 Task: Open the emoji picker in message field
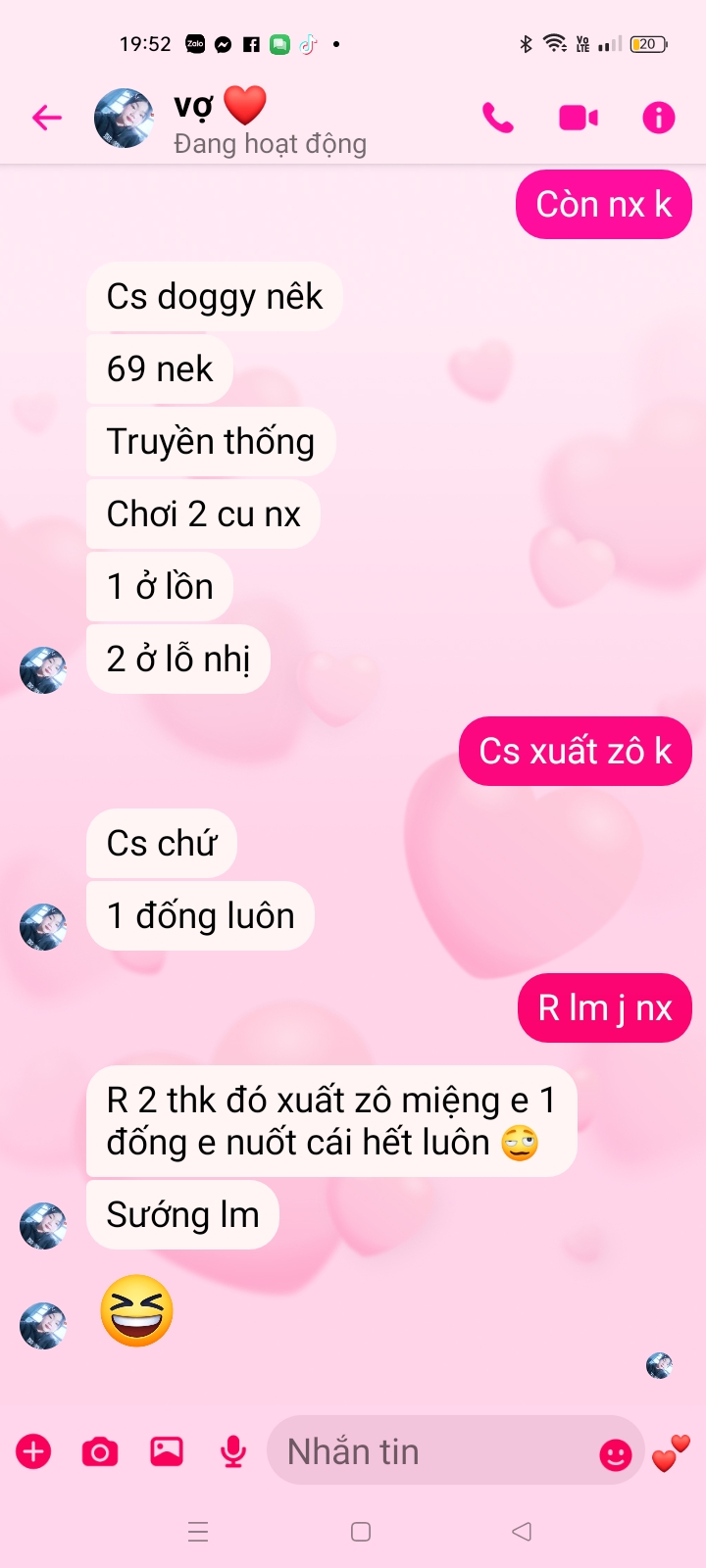tap(615, 1454)
